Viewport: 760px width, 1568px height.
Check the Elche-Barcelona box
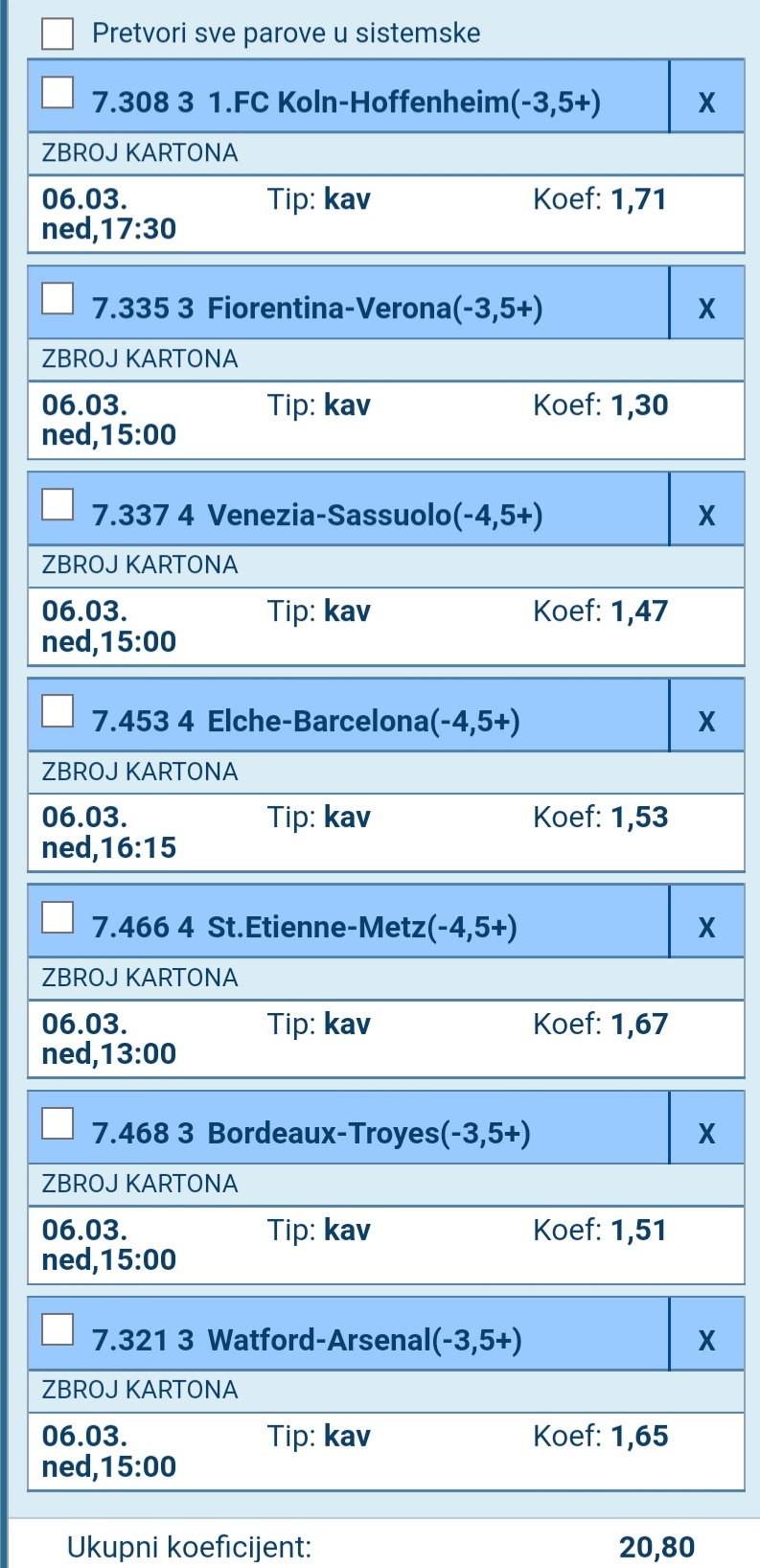(x=58, y=711)
